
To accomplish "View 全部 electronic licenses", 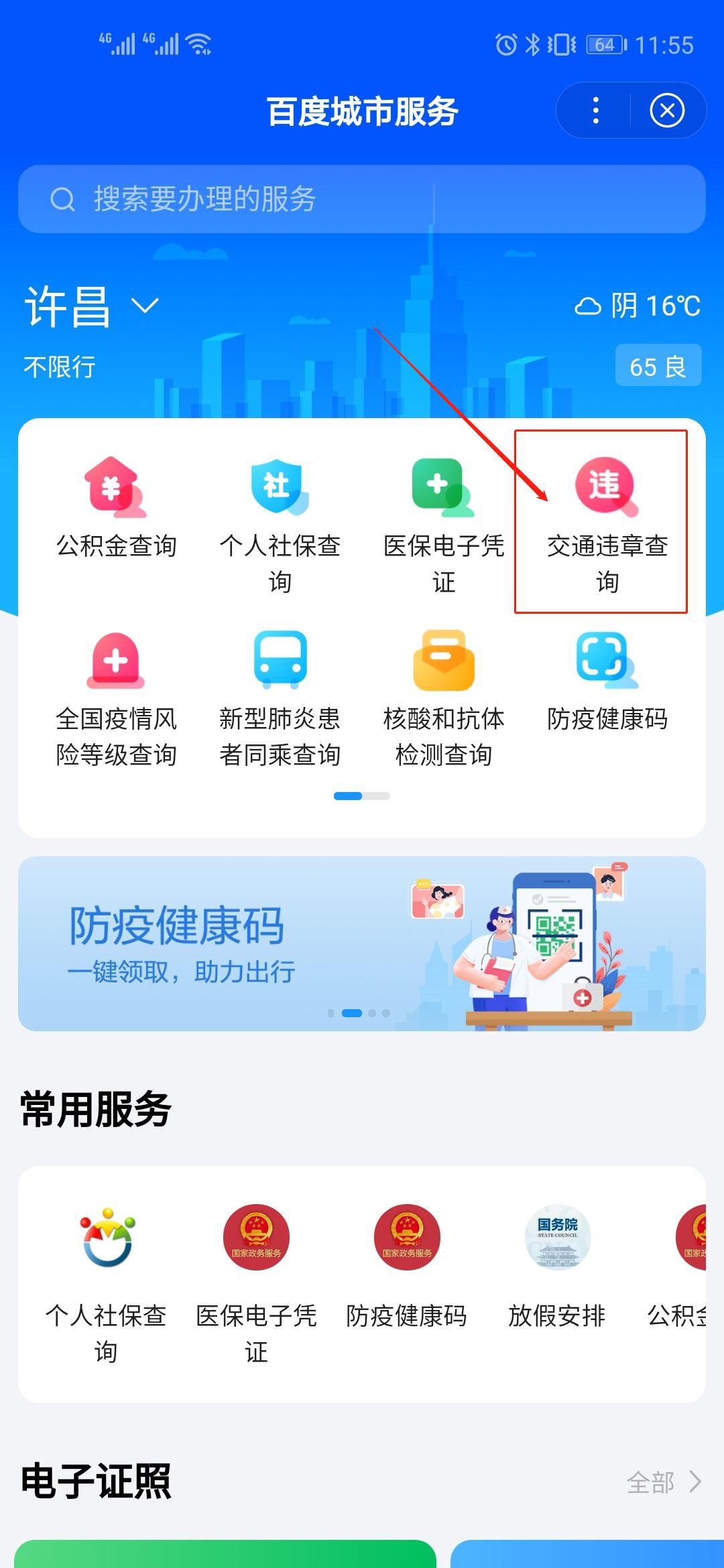I will [x=664, y=1482].
